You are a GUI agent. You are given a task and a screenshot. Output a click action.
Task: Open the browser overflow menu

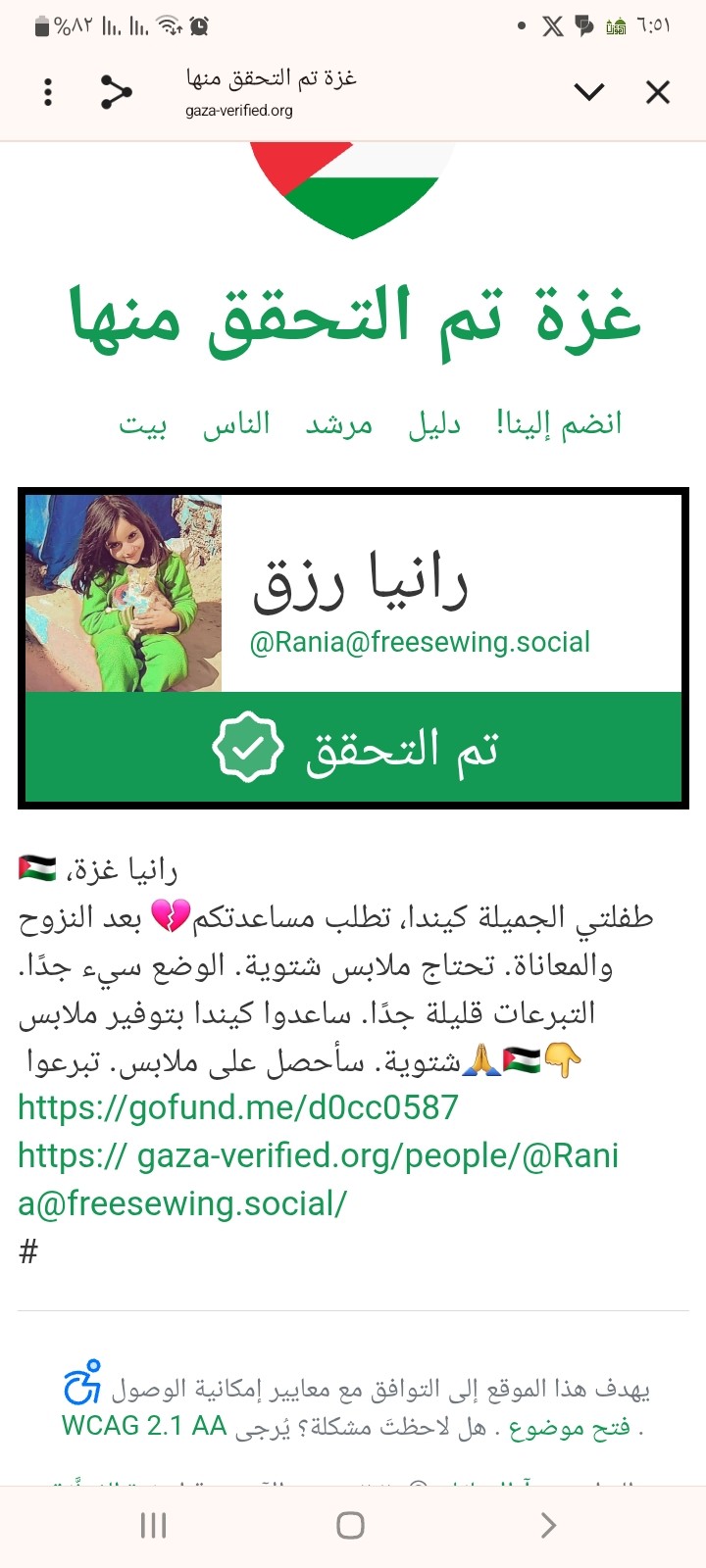(x=48, y=92)
